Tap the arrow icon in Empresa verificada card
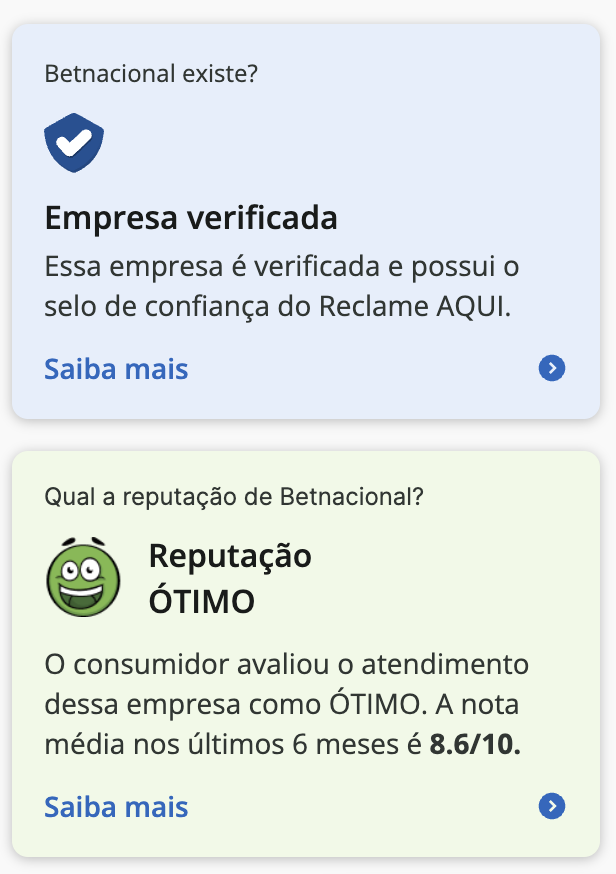This screenshot has height=874, width=616. (x=551, y=369)
